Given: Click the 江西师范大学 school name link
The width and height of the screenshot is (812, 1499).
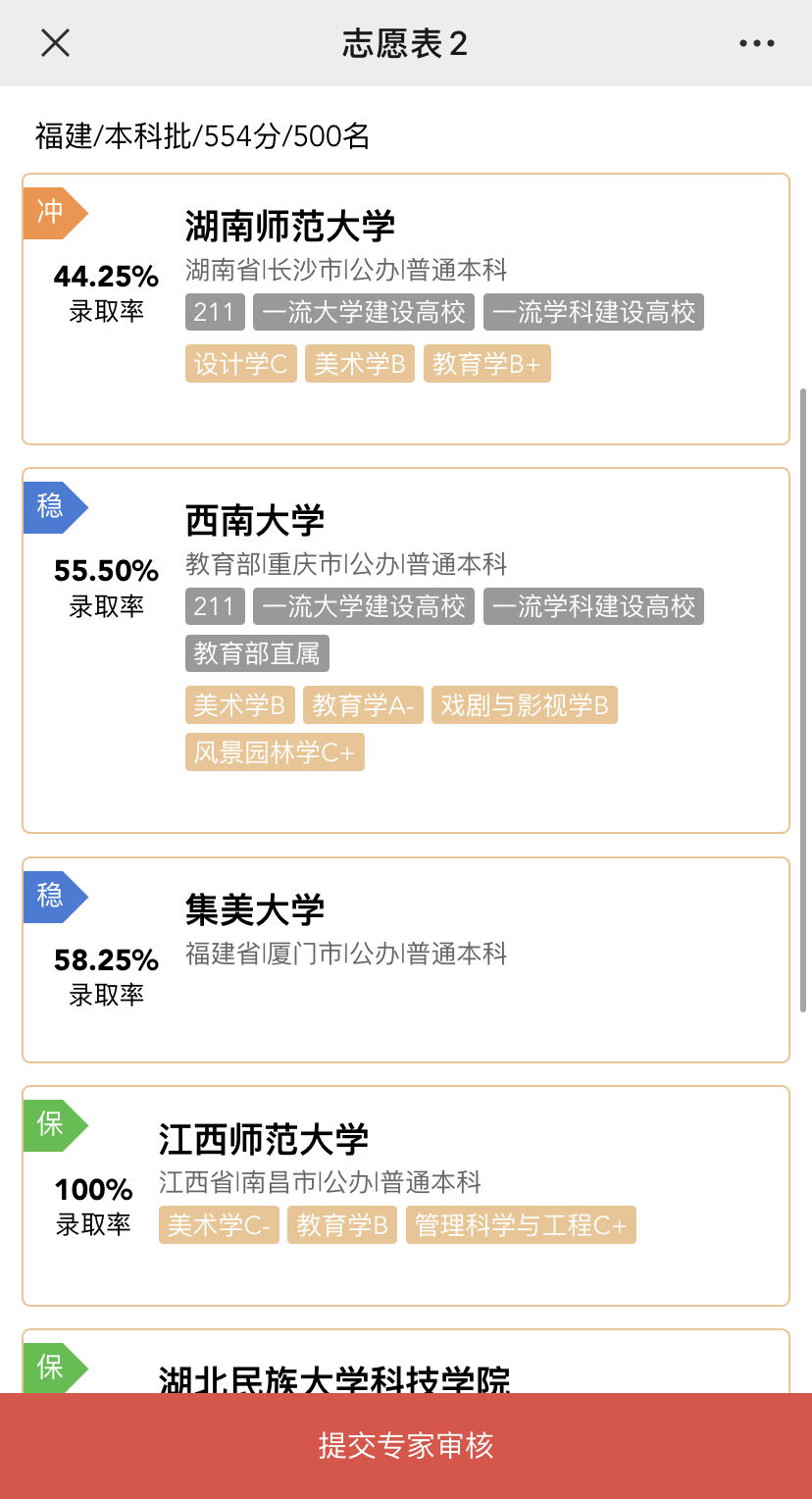Looking at the screenshot, I should tap(265, 1139).
